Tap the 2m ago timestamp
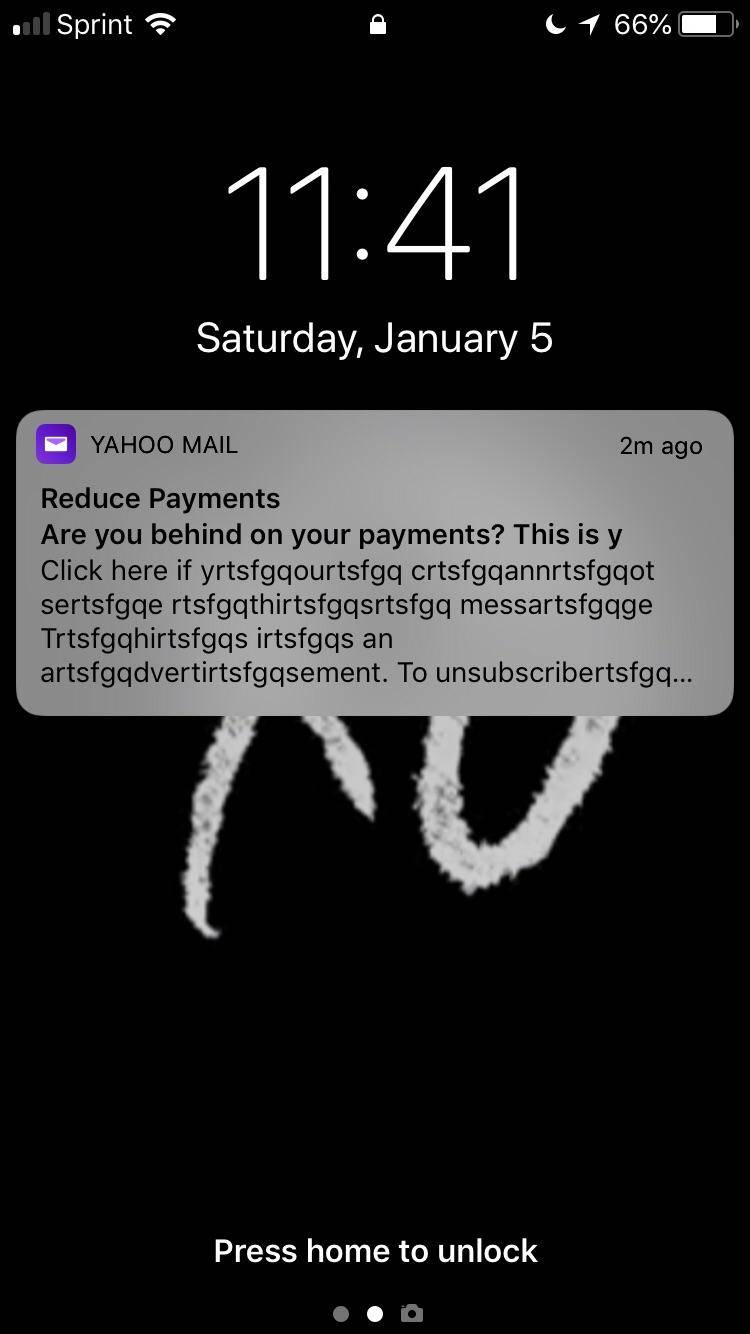Image resolution: width=750 pixels, height=1334 pixels. click(660, 446)
